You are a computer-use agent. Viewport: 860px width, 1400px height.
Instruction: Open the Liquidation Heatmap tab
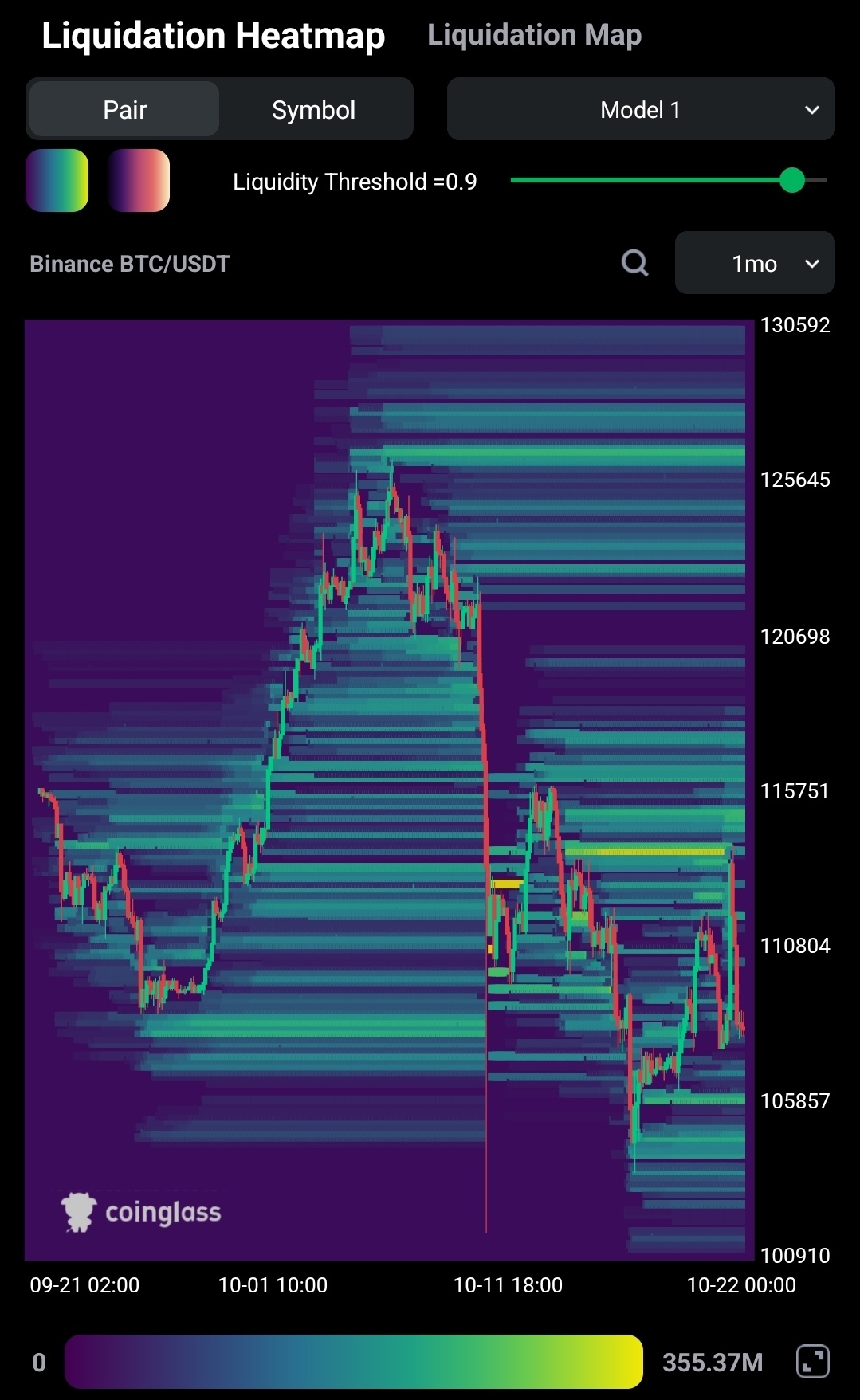(213, 35)
